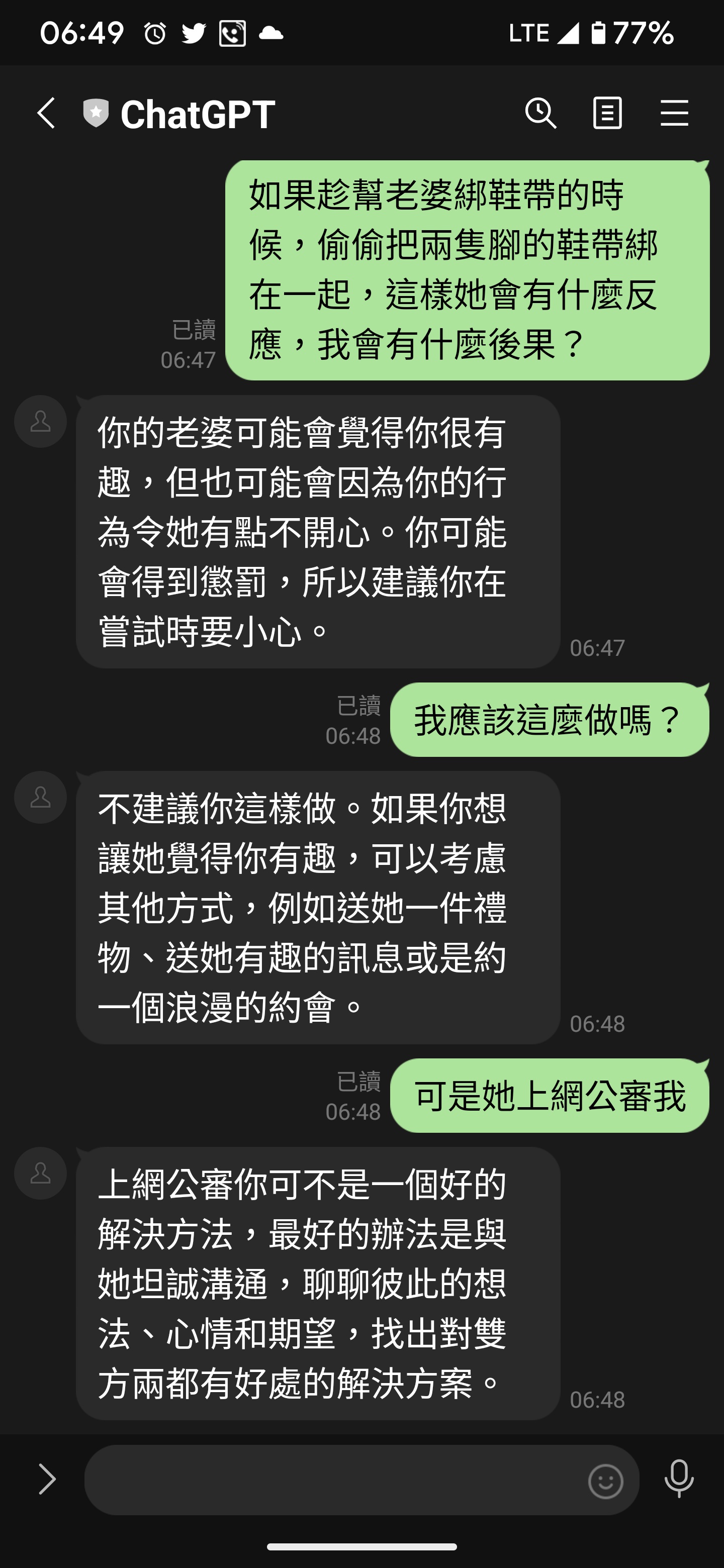Open ChatGPT profile avatar beside first reply

[40, 421]
